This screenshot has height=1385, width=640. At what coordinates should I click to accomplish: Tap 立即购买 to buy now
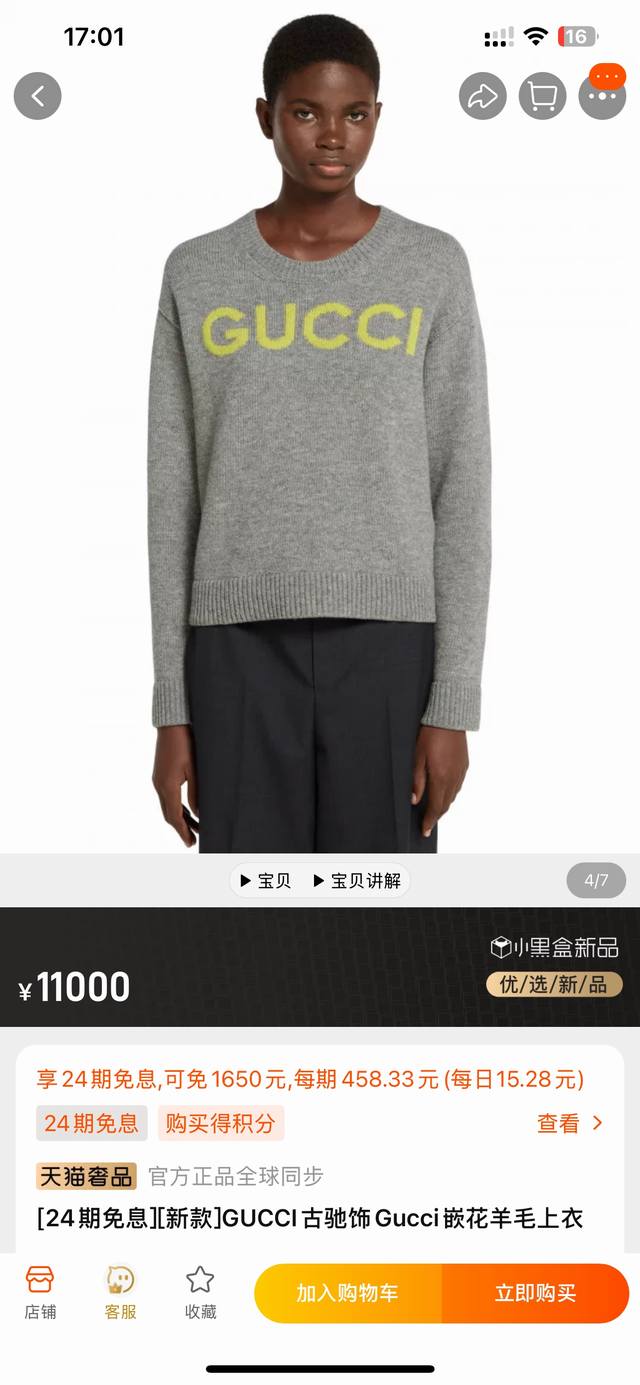coord(535,1293)
